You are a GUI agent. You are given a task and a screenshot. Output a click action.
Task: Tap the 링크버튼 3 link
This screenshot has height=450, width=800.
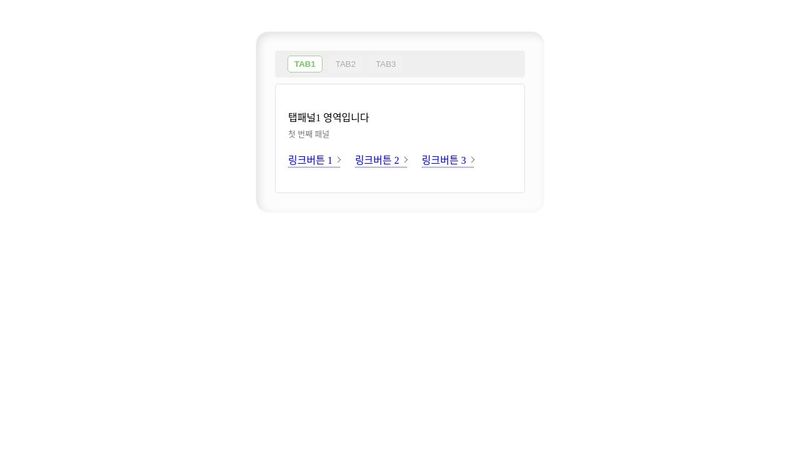pos(448,160)
